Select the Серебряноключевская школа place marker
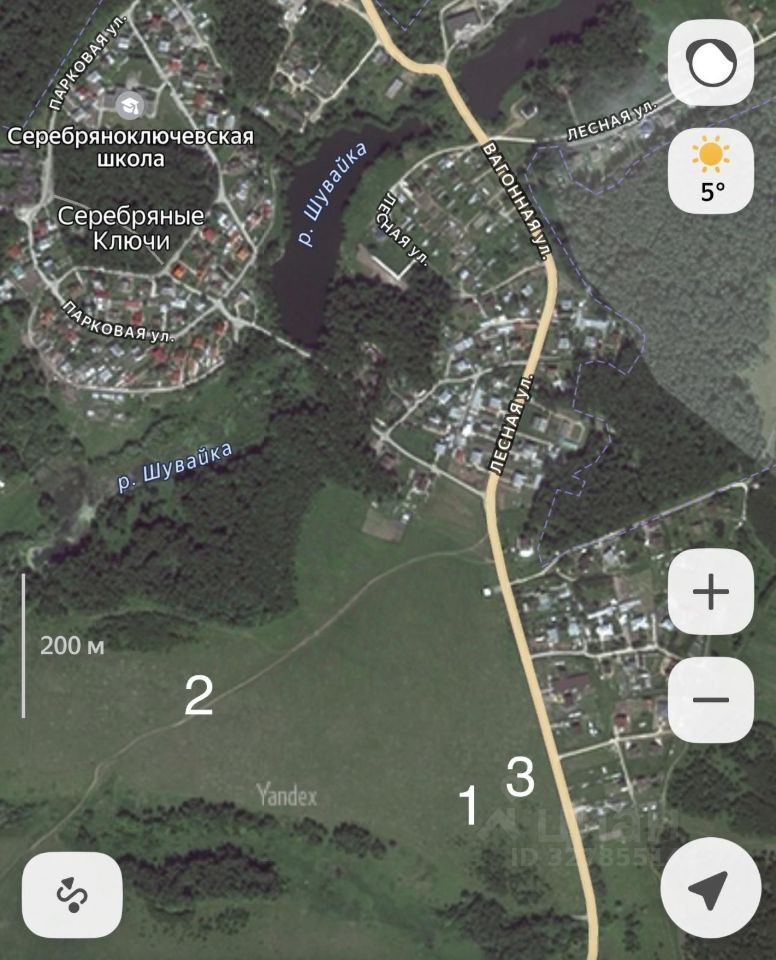This screenshot has width=776, height=960. (x=129, y=104)
